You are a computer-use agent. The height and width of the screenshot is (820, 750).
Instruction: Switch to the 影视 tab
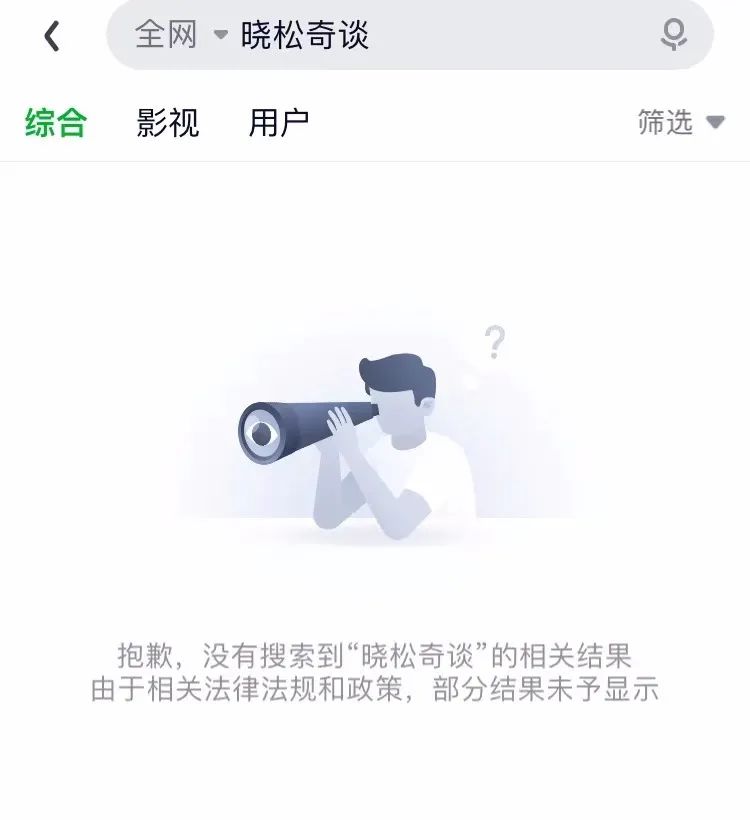pyautogui.click(x=167, y=123)
